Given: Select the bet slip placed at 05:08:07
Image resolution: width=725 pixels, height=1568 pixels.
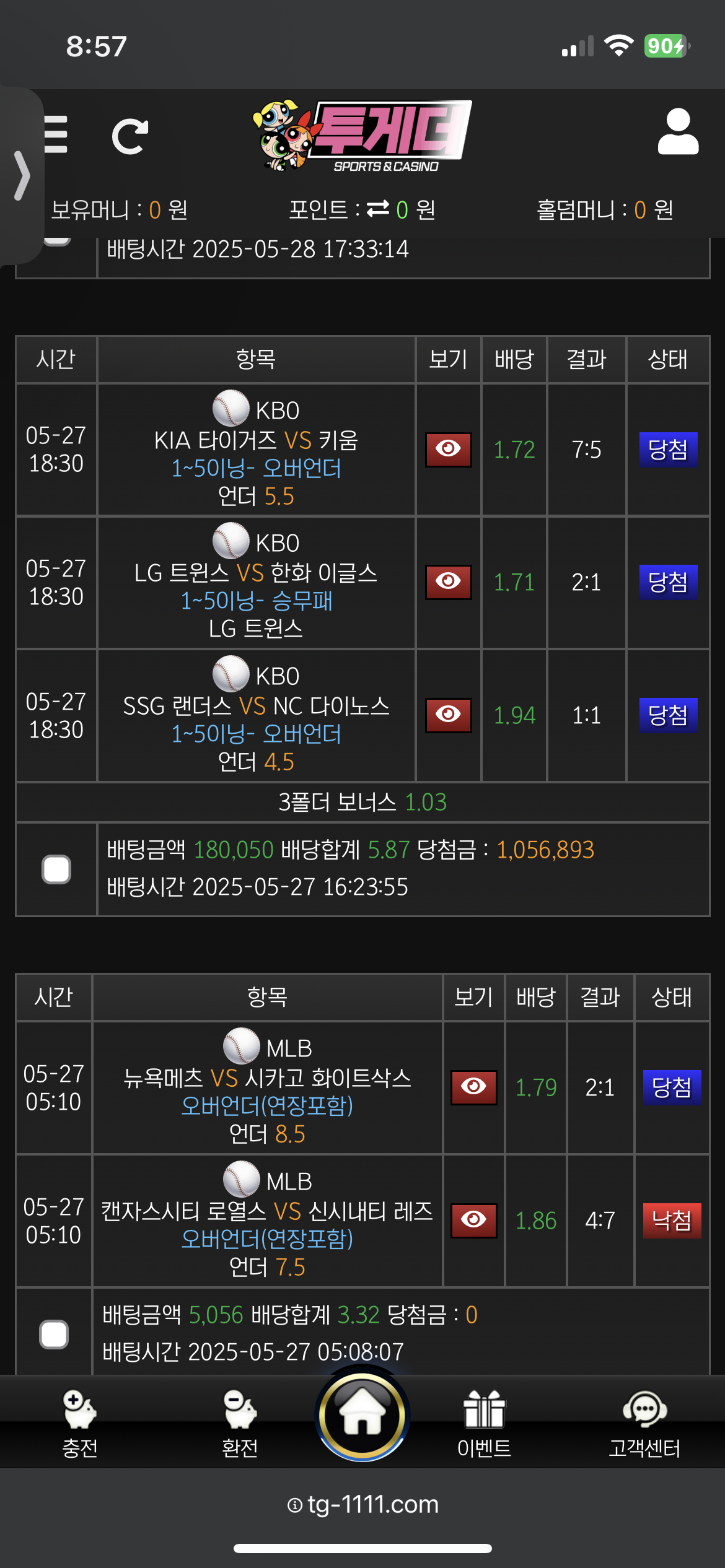Looking at the screenshot, I should [x=54, y=1334].
